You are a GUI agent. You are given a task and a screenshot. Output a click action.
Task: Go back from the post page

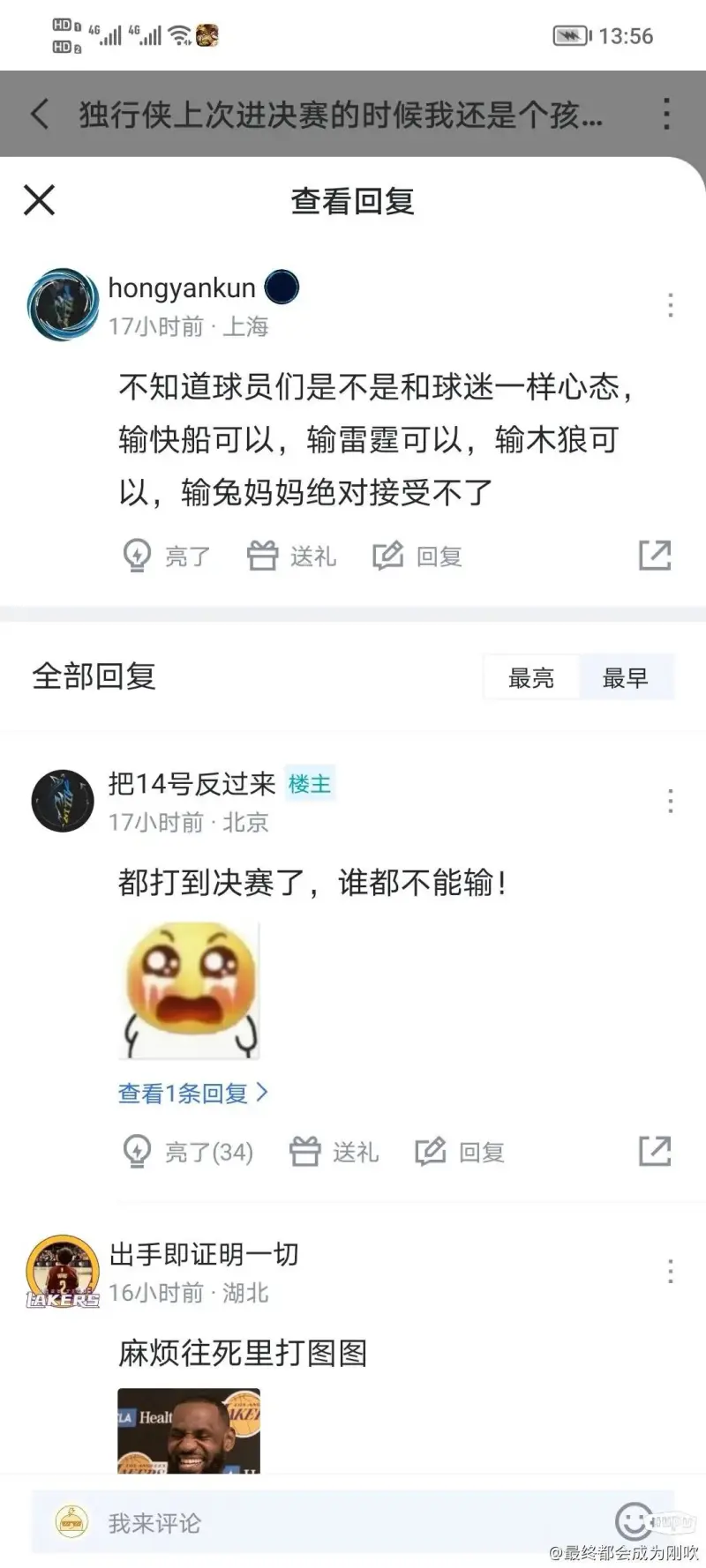[x=40, y=114]
